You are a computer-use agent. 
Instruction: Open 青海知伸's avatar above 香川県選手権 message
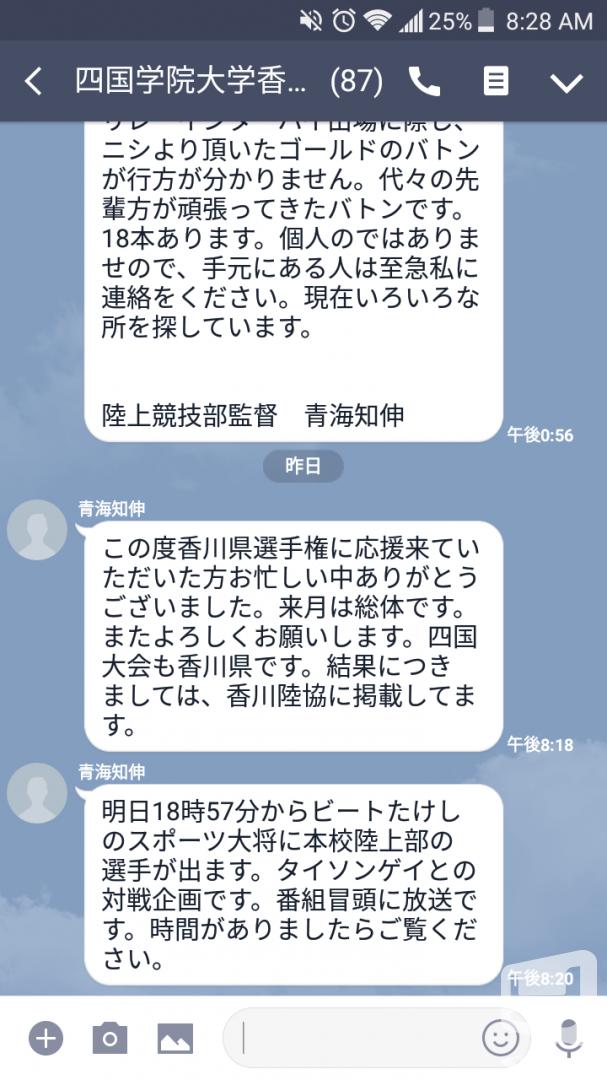37,530
